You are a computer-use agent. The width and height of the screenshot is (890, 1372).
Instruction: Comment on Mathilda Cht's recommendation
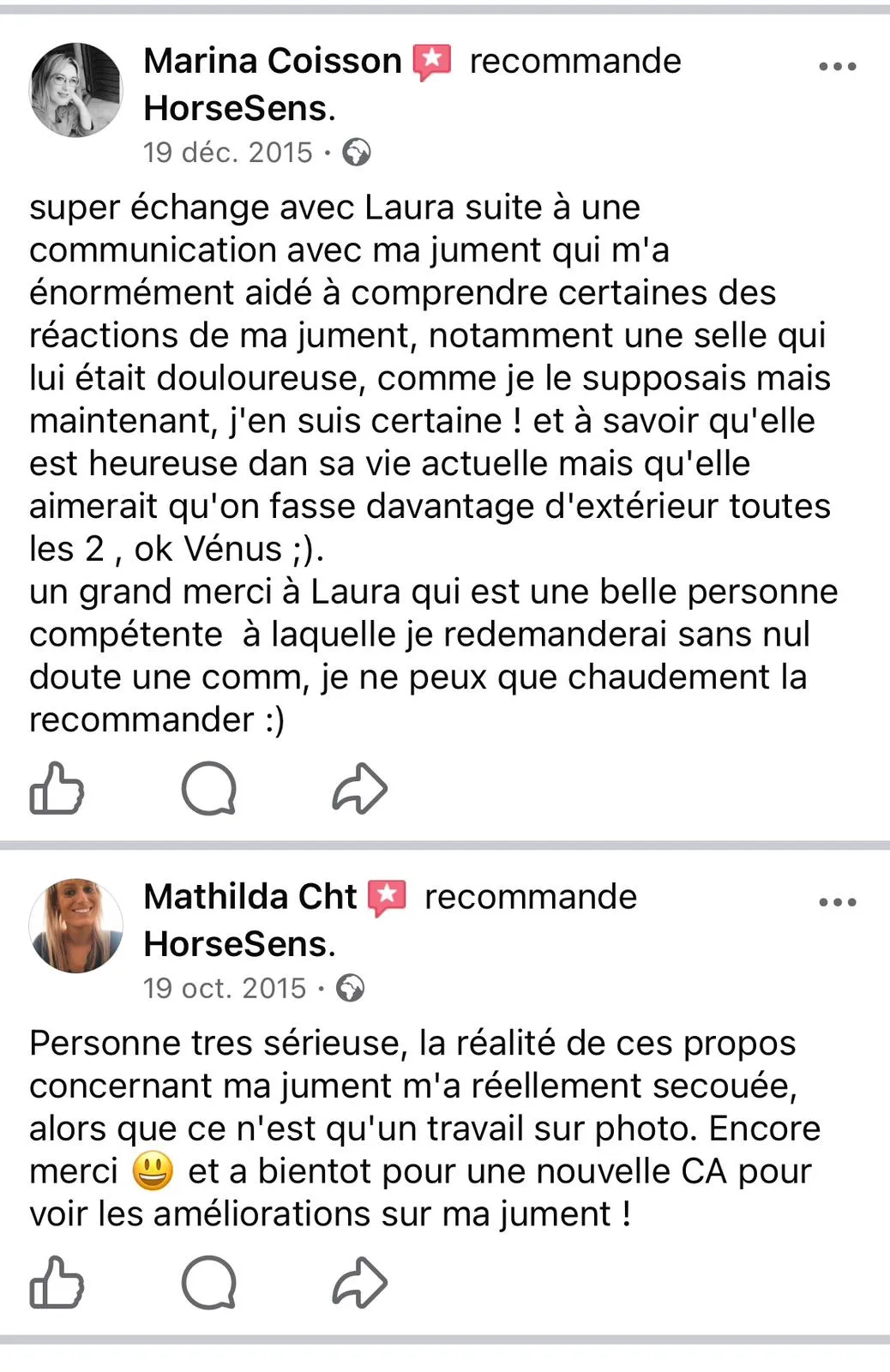208,1282
